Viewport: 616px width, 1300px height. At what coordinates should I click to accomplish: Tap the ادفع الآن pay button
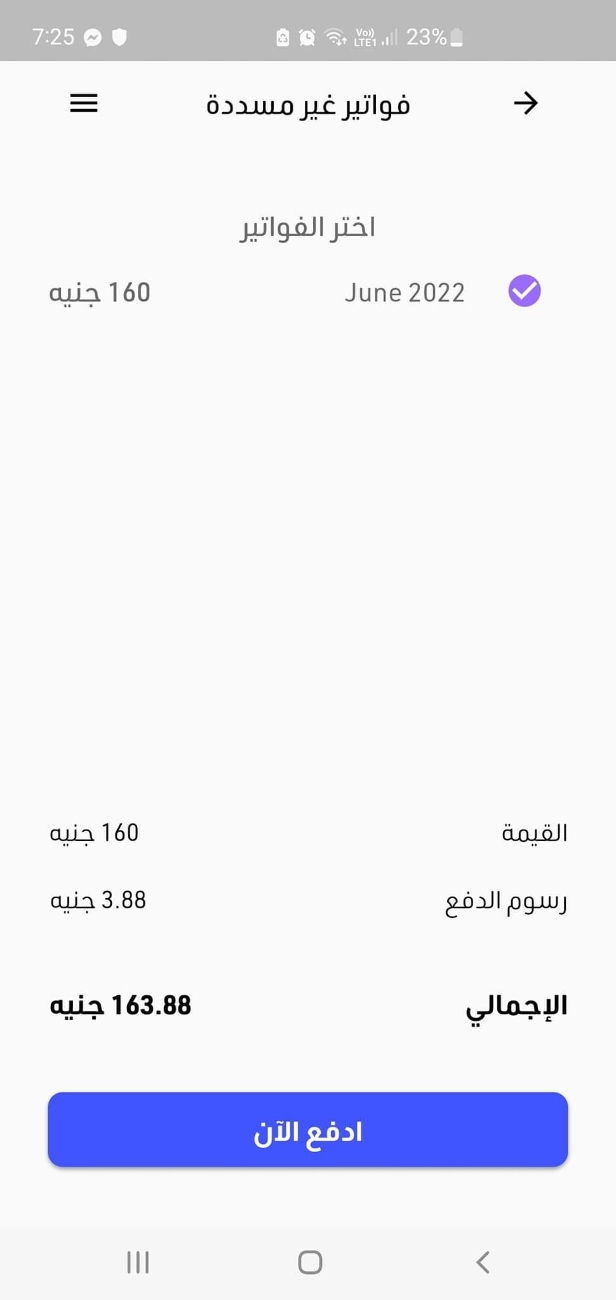coord(308,1130)
